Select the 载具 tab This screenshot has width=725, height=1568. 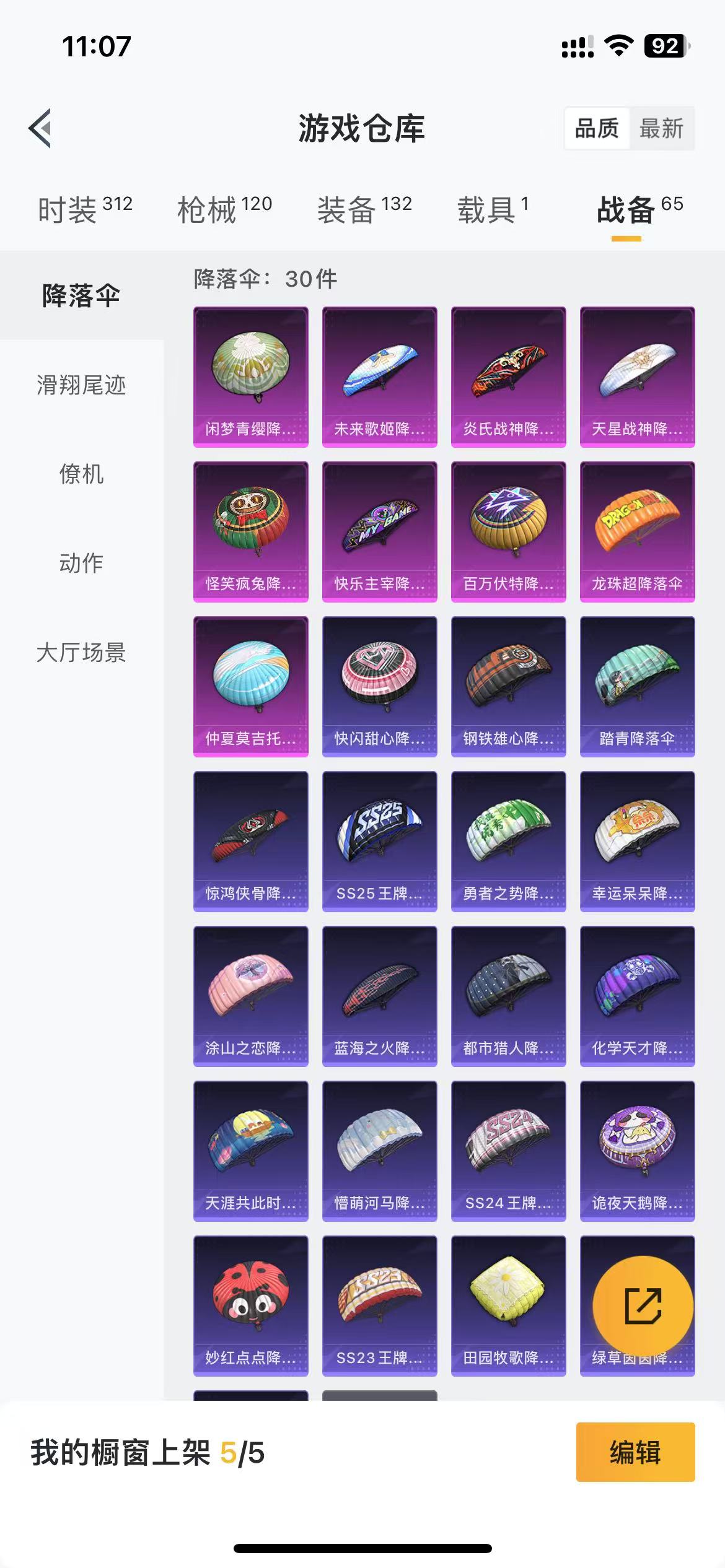493,210
